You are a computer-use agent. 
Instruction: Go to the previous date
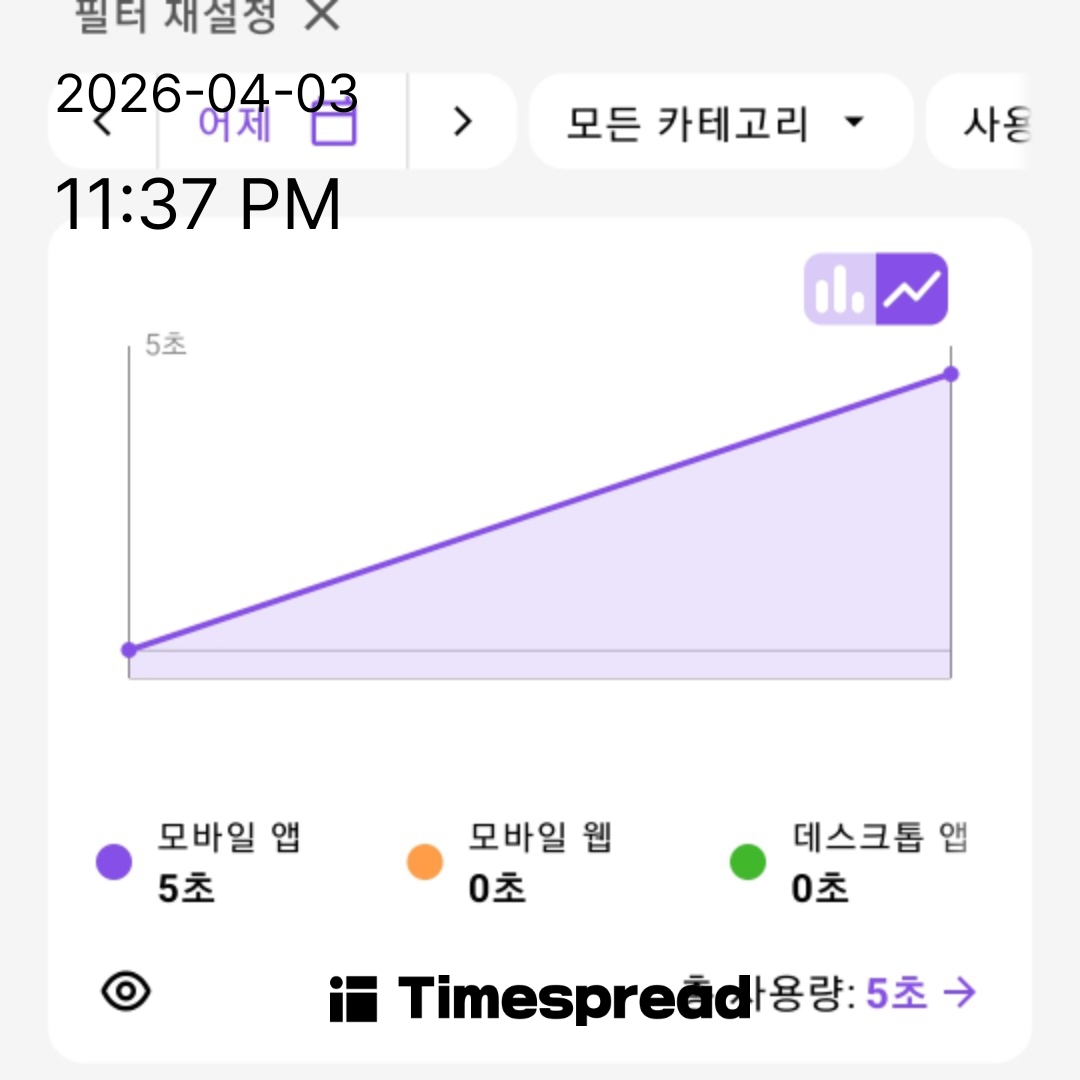pos(102,122)
